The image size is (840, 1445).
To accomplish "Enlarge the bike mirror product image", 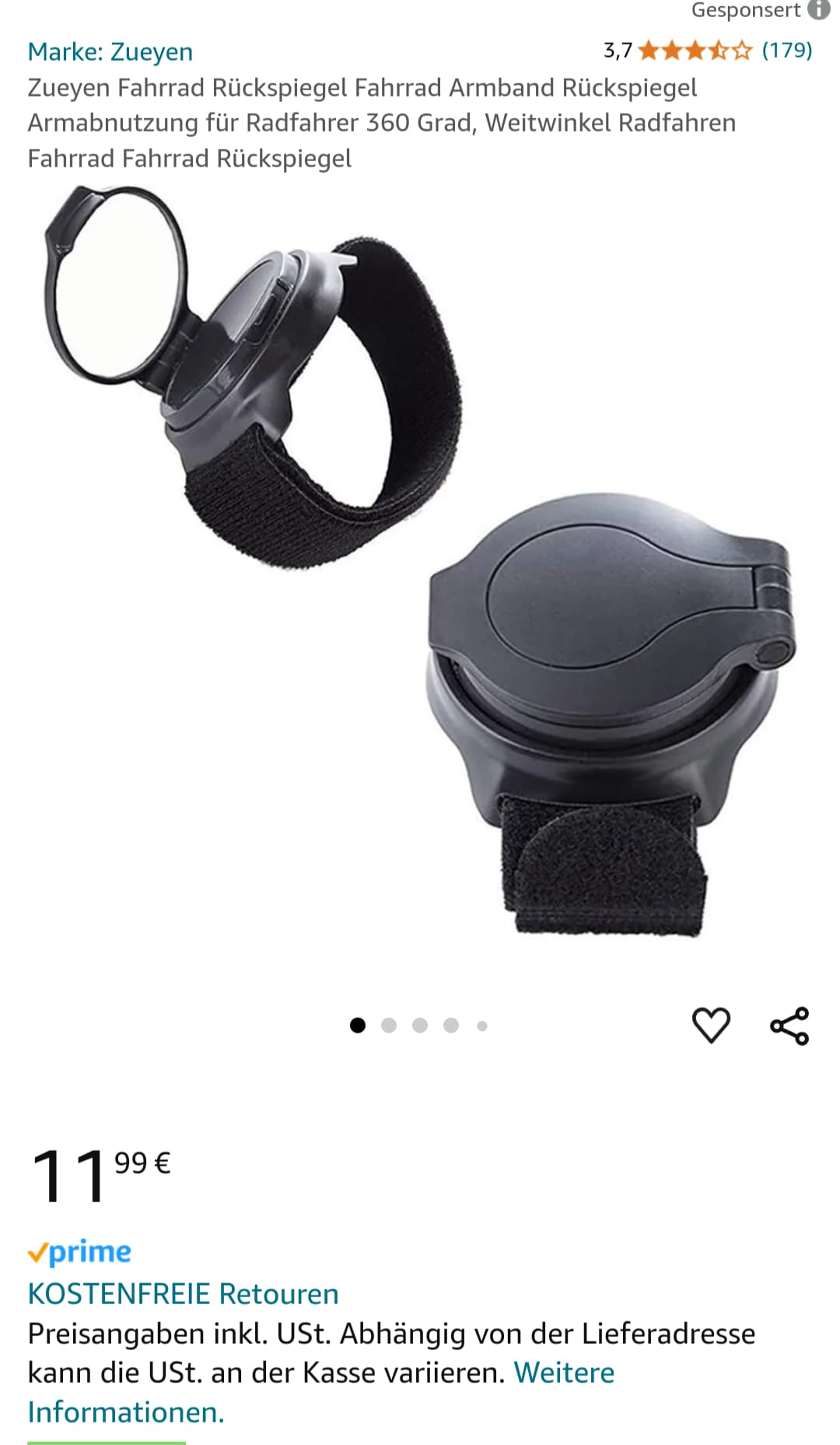I will [420, 560].
